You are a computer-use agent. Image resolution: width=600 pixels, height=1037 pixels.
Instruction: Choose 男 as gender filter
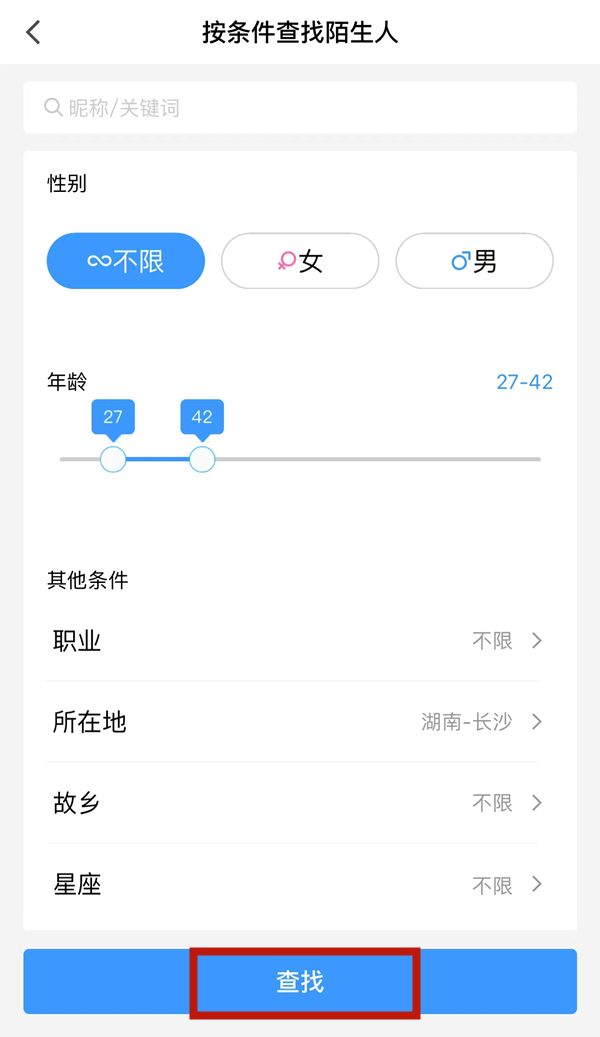point(474,261)
